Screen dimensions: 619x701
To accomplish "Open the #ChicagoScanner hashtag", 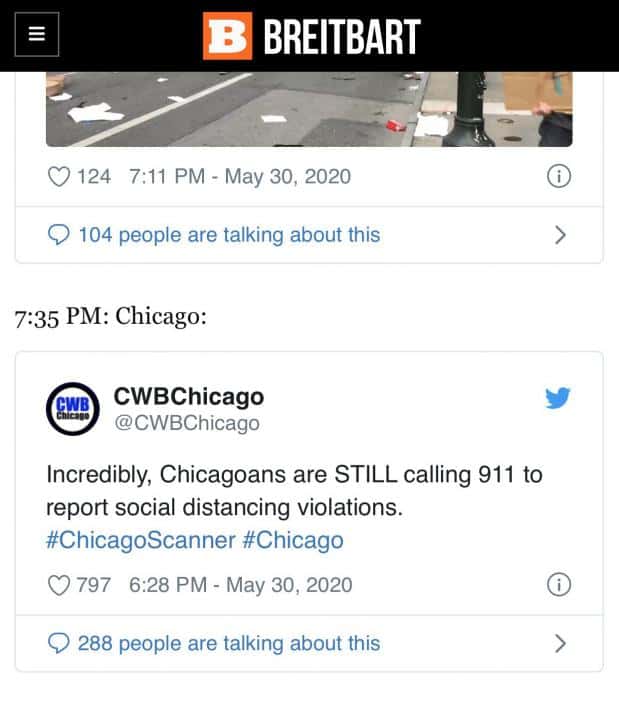I will point(141,541).
